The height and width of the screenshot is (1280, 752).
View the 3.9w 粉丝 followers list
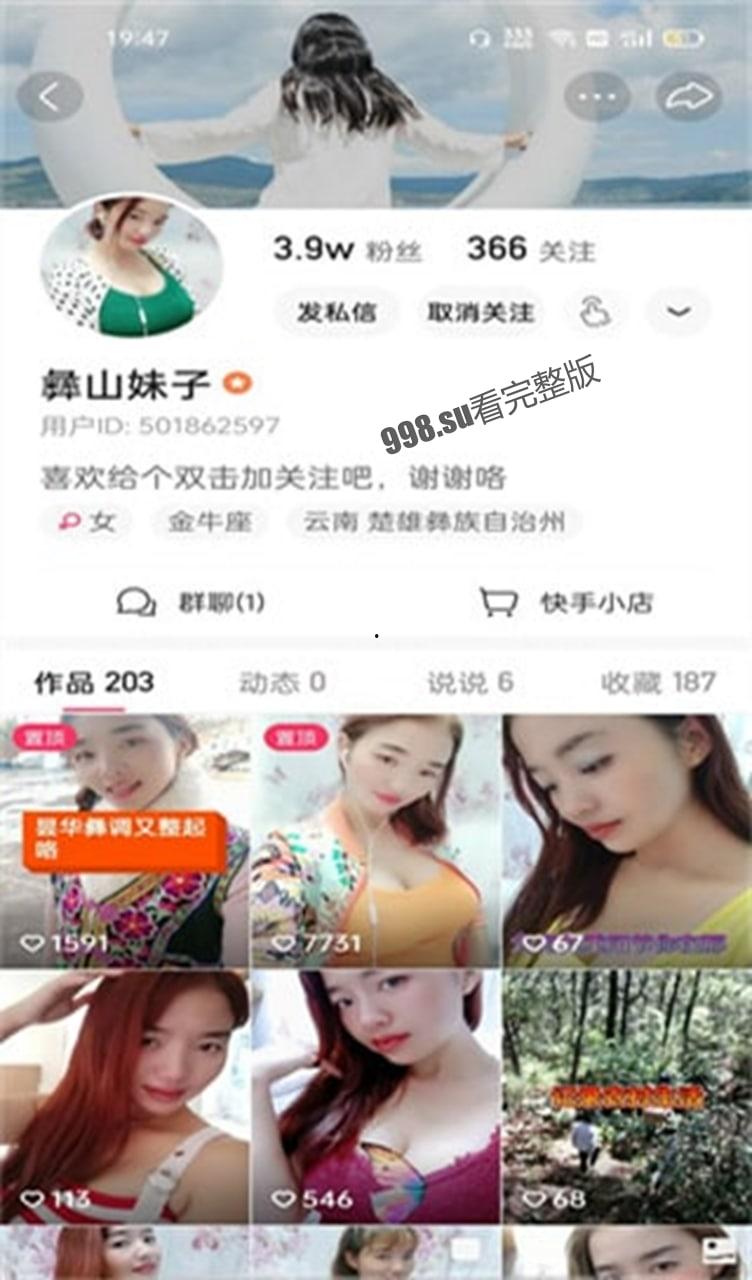click(344, 250)
